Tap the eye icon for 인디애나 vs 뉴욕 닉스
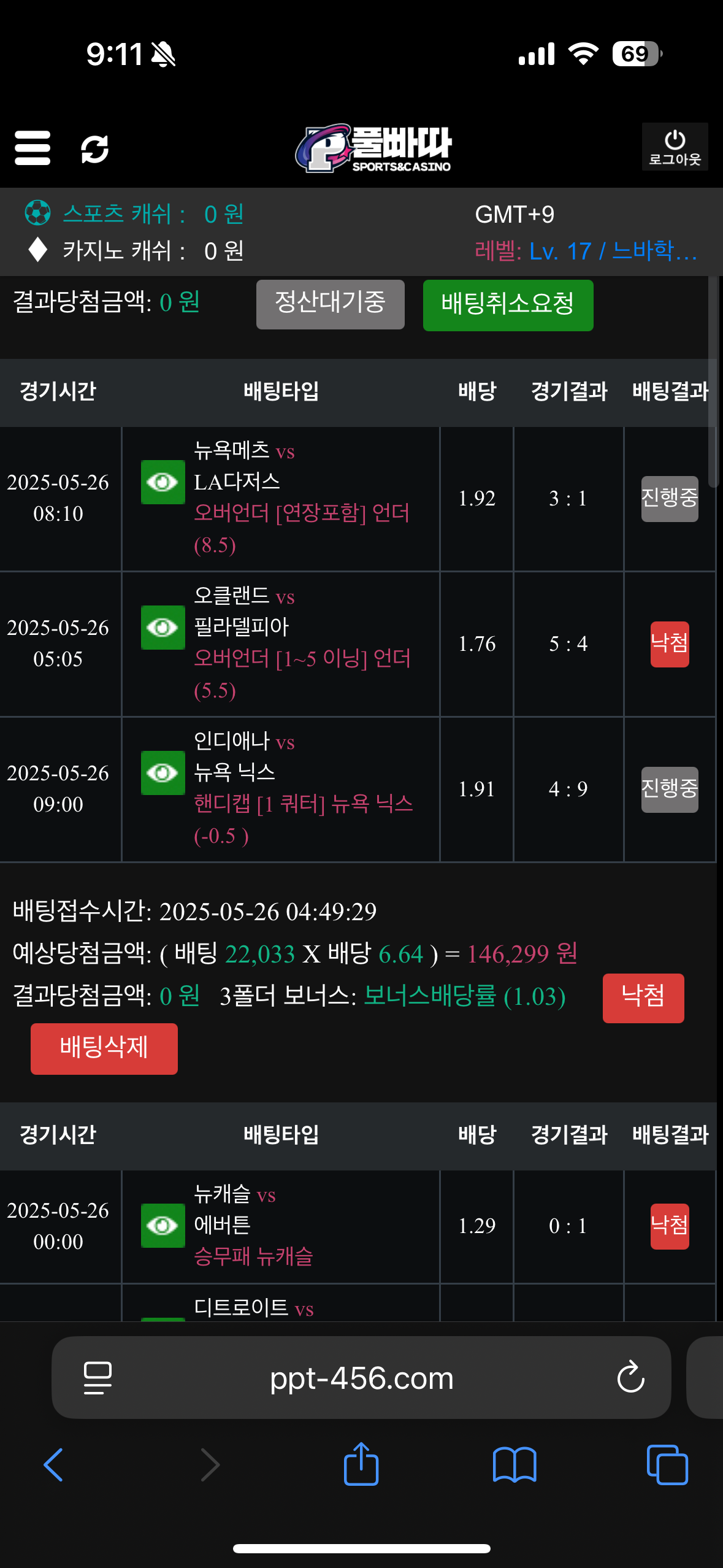Image resolution: width=723 pixels, height=1568 pixels. (x=163, y=773)
